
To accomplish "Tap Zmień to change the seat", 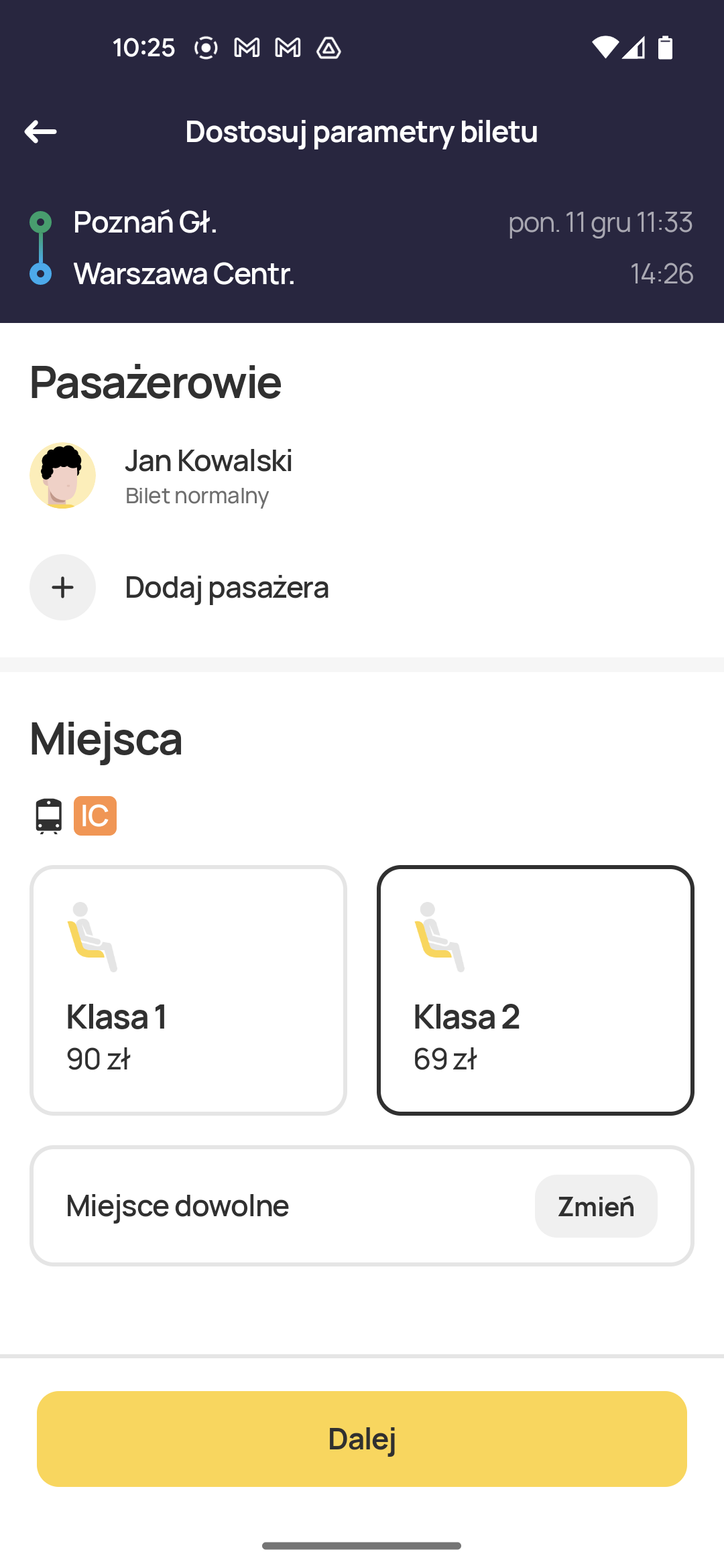I will 596,1206.
